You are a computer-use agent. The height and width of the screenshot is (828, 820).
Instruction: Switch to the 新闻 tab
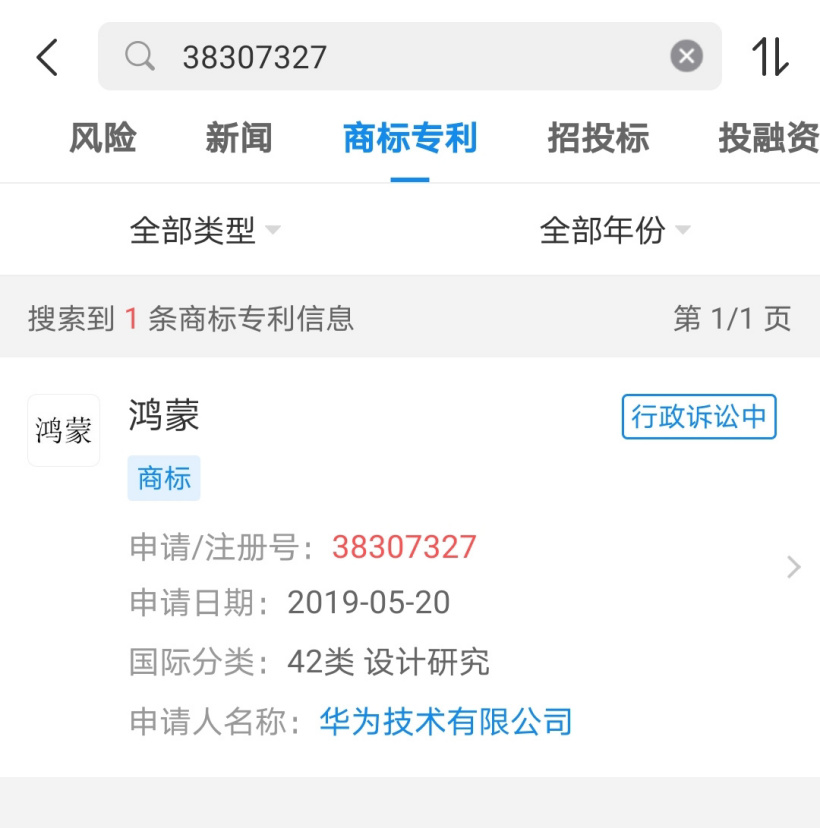click(x=238, y=138)
